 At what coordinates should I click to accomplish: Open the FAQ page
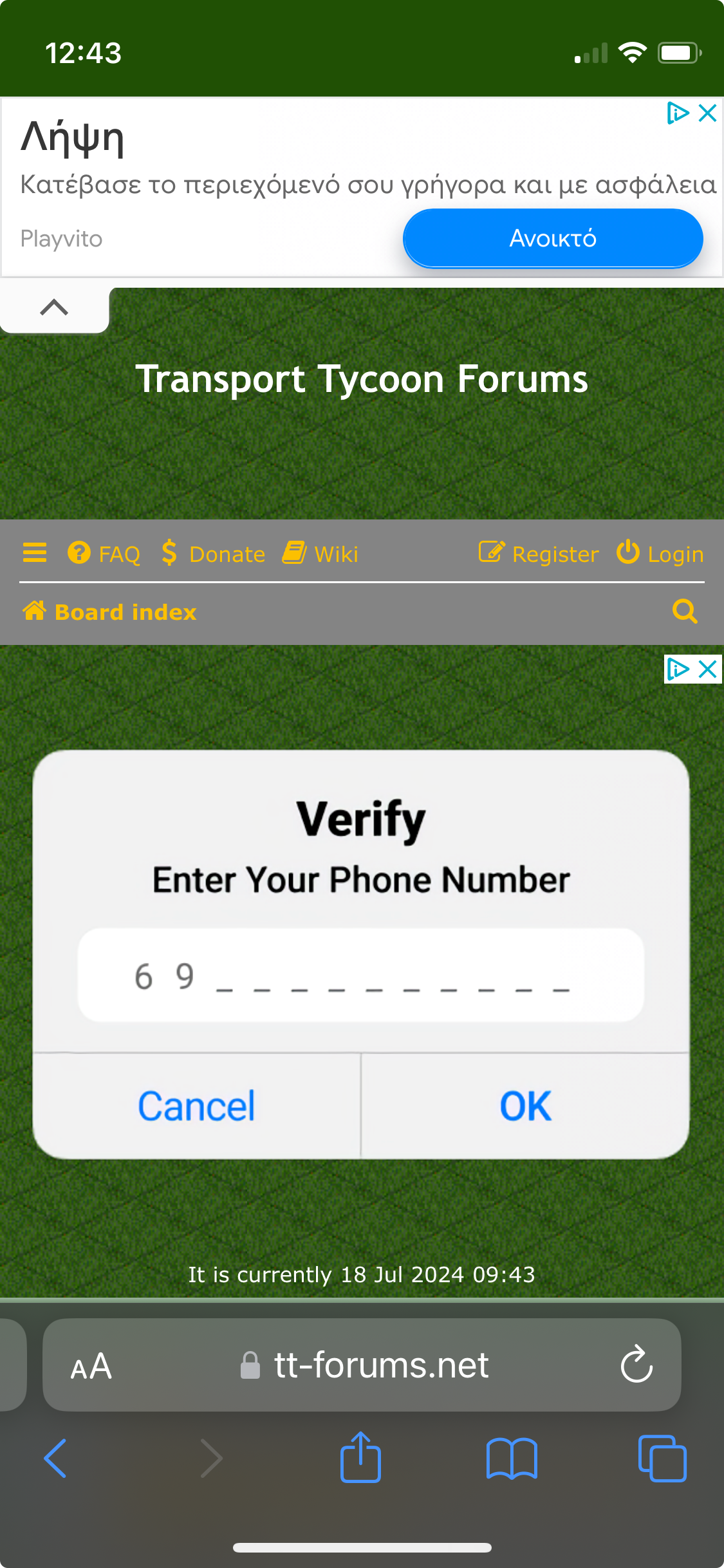click(104, 554)
